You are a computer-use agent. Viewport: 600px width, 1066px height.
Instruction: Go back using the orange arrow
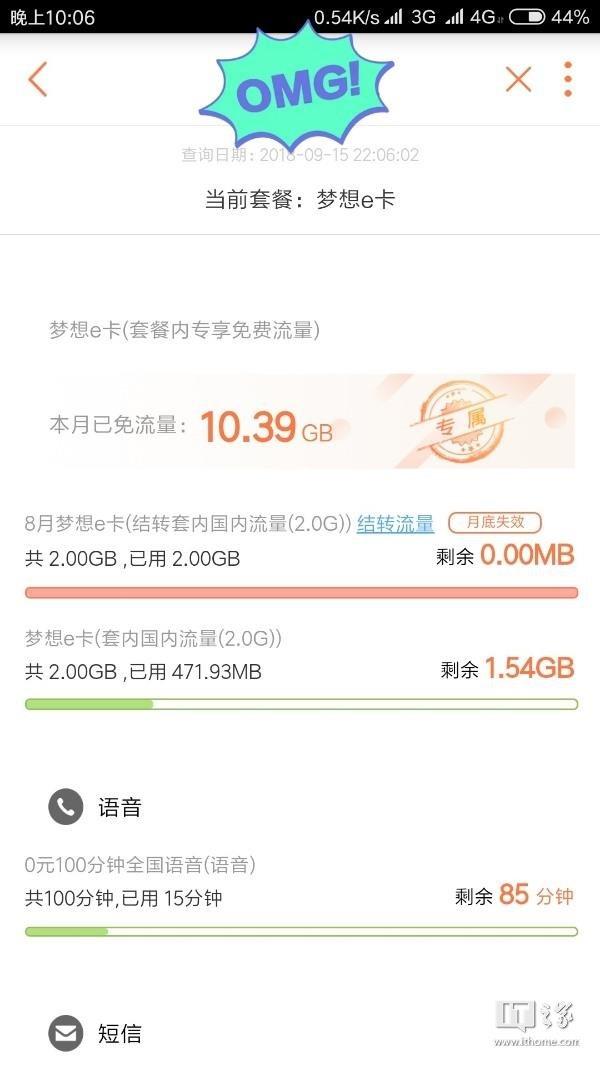click(38, 79)
